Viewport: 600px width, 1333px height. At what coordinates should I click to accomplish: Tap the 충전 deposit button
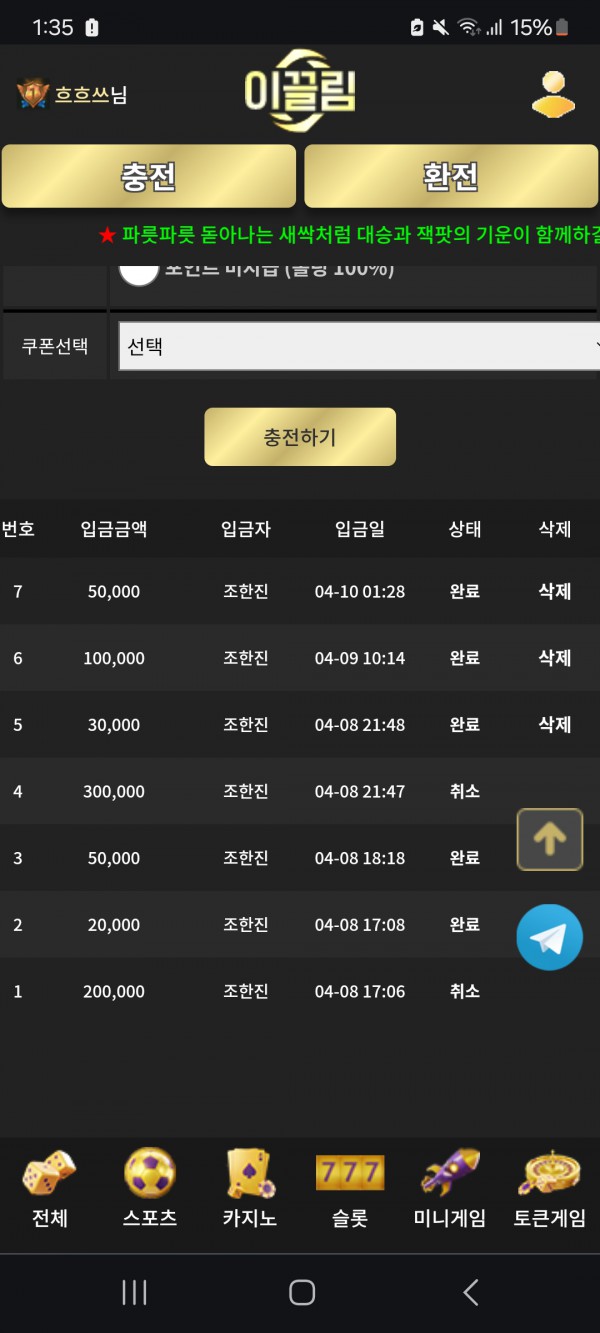click(x=149, y=177)
